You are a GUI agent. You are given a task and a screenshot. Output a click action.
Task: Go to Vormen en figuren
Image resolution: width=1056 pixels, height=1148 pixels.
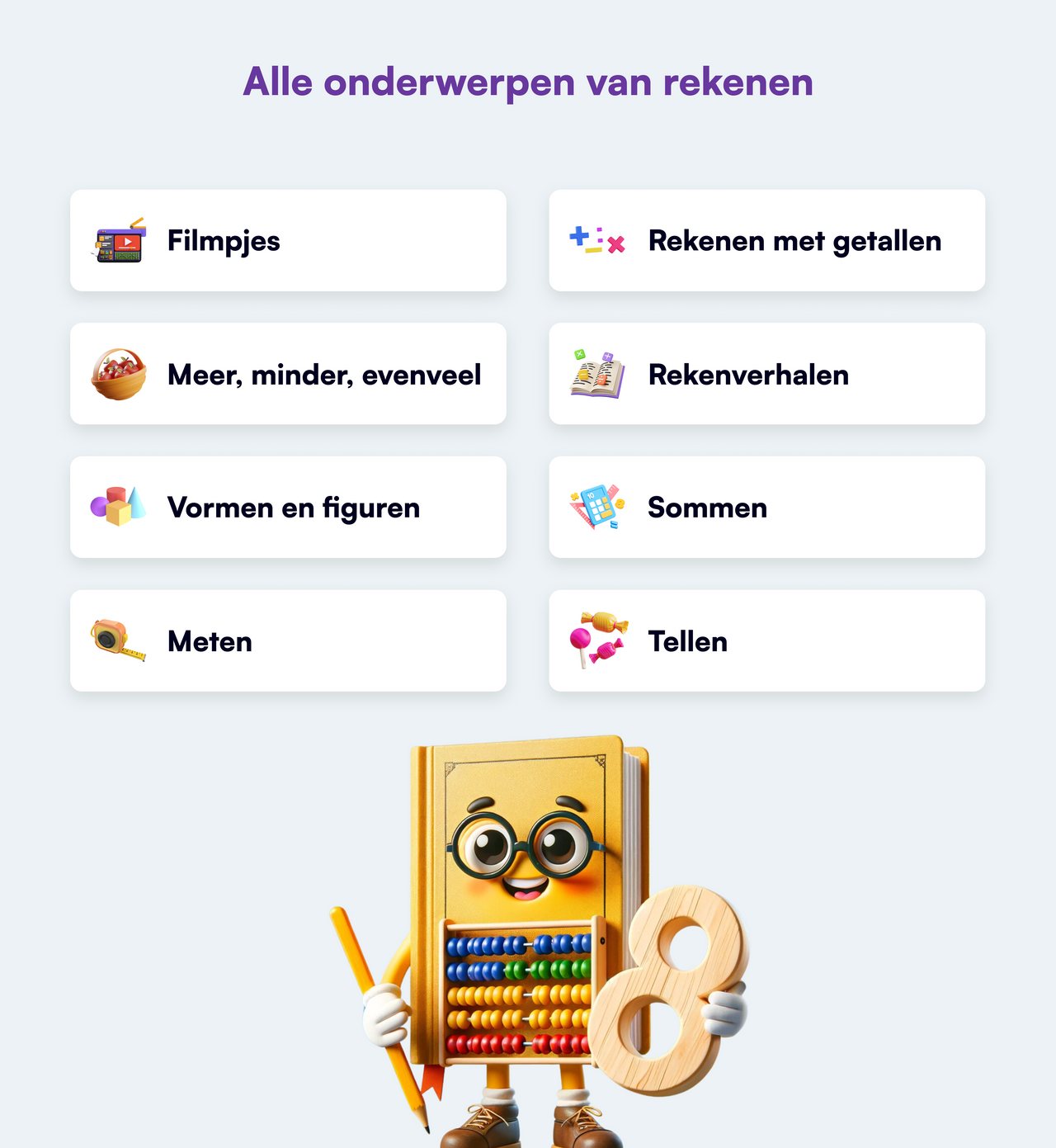[288, 507]
